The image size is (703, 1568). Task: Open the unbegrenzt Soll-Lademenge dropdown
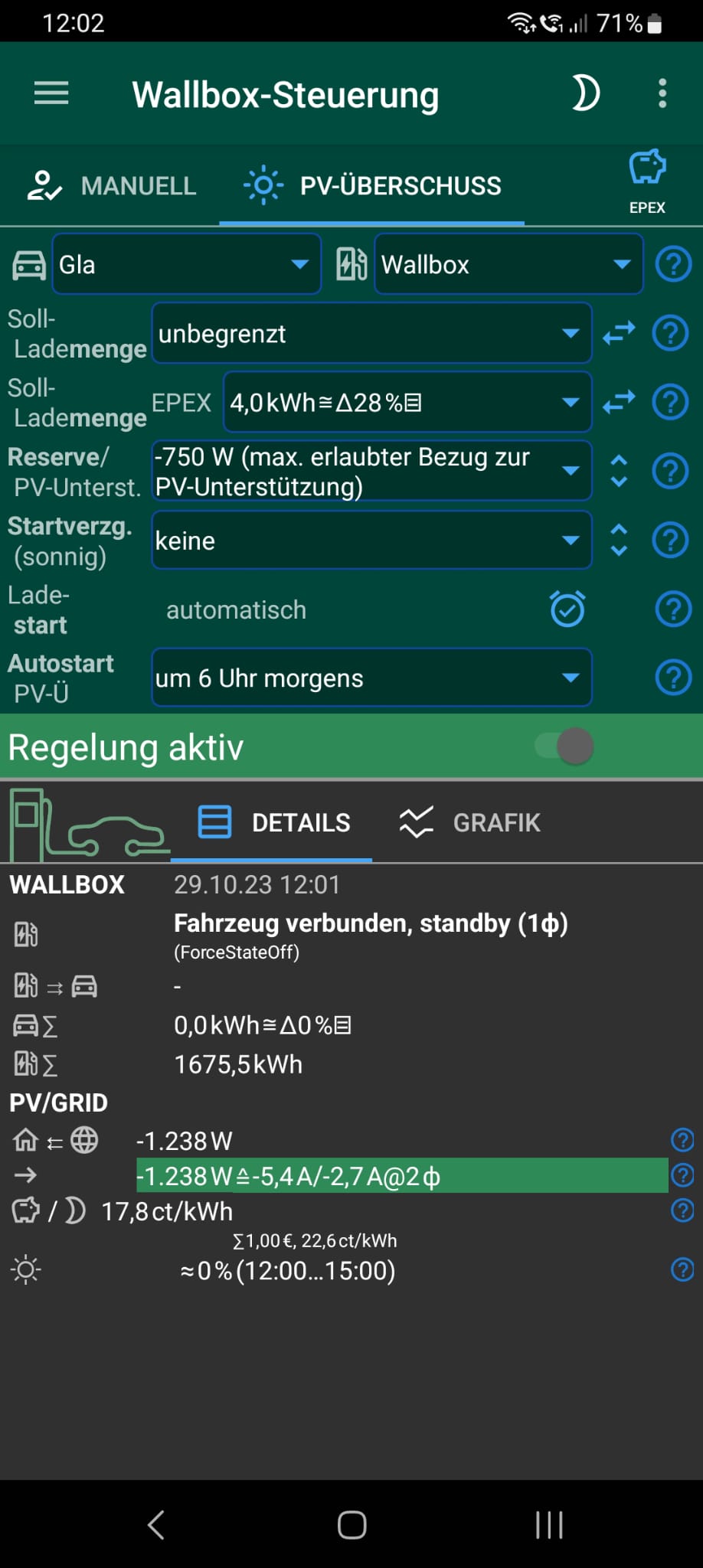(x=371, y=333)
